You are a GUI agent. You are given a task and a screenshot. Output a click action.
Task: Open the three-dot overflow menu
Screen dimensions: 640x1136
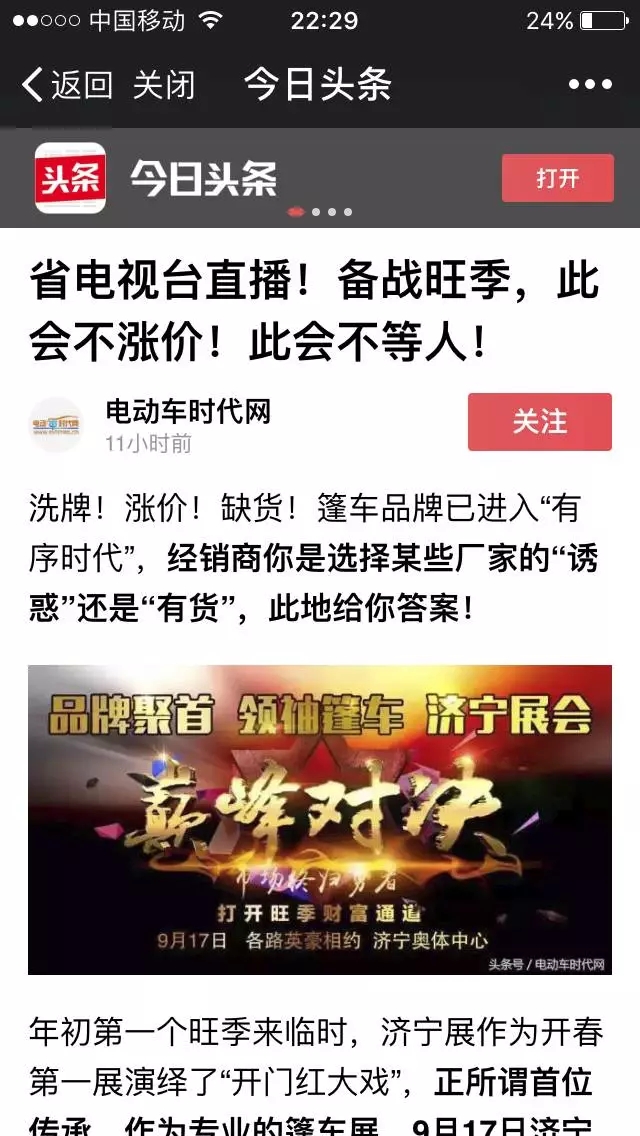(x=589, y=85)
